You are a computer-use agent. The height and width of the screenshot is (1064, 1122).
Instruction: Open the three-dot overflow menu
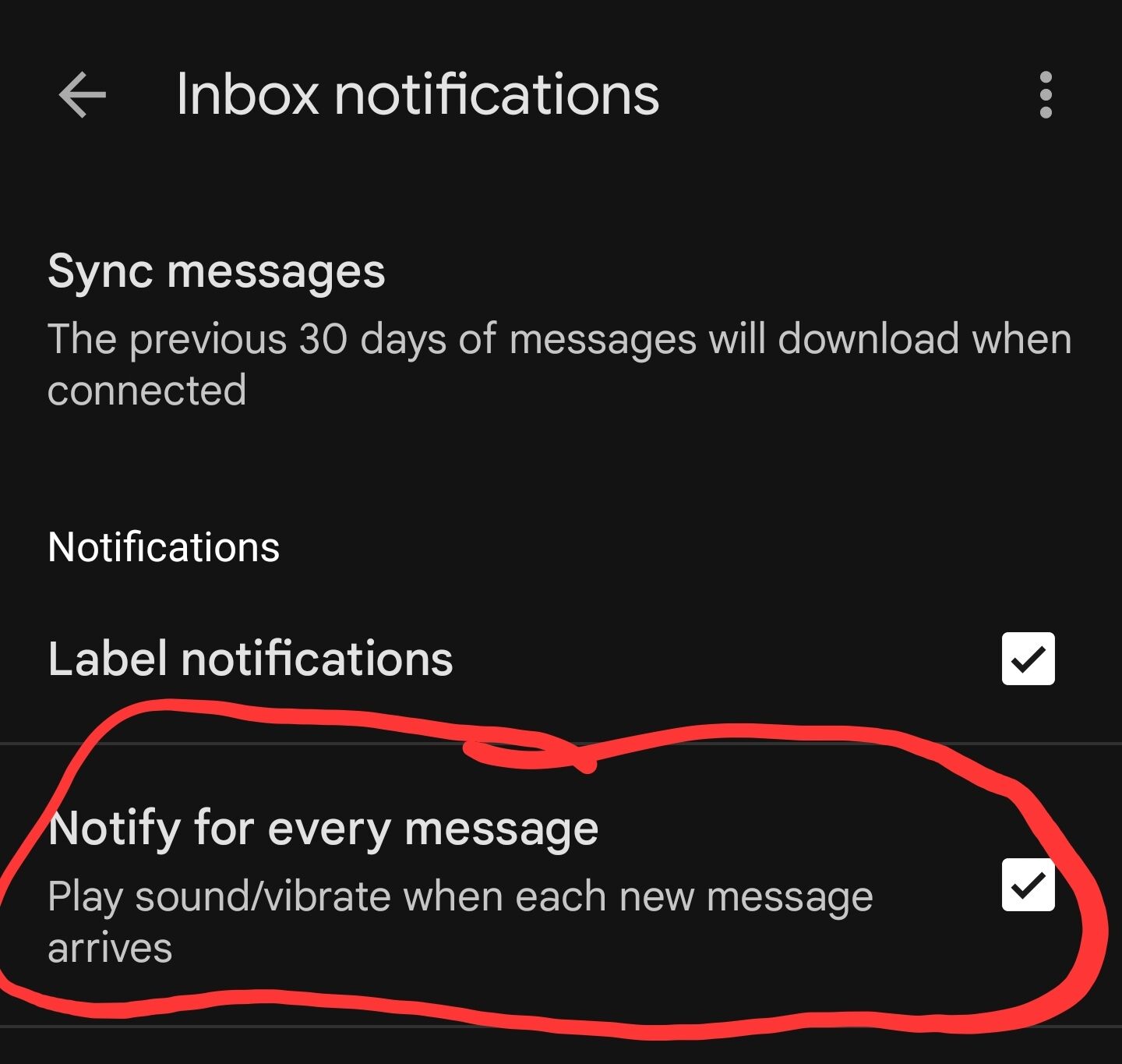[x=1046, y=95]
